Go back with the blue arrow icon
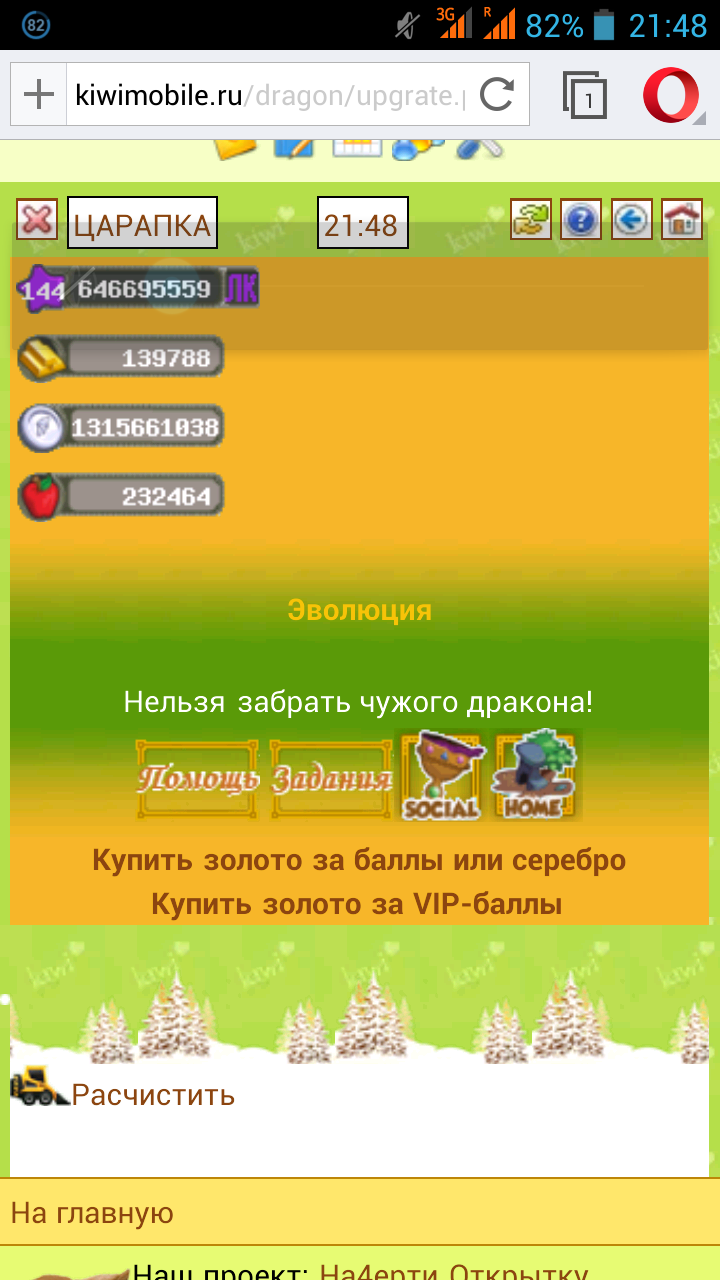 click(x=631, y=219)
